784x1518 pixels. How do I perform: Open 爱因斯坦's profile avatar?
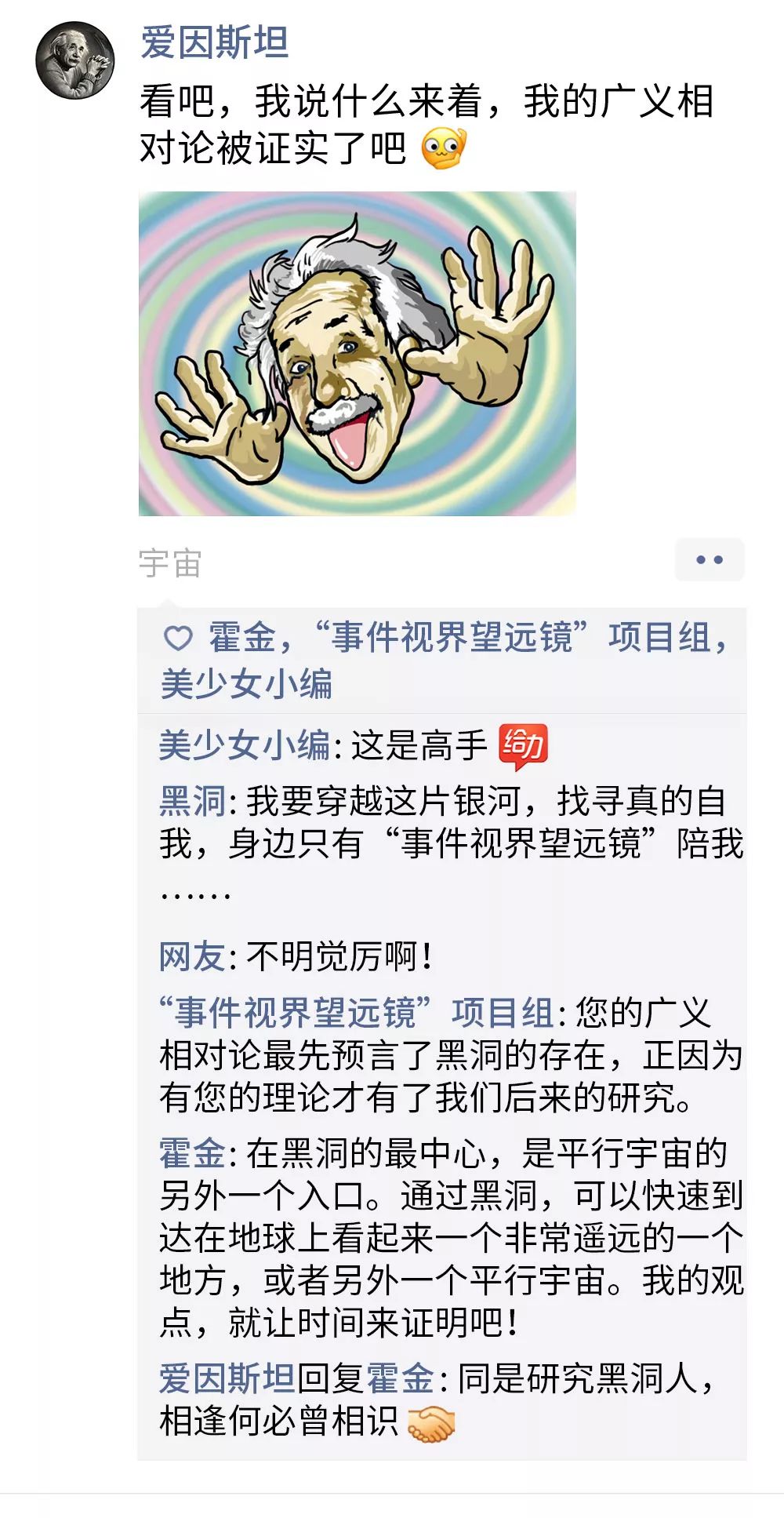point(75,60)
